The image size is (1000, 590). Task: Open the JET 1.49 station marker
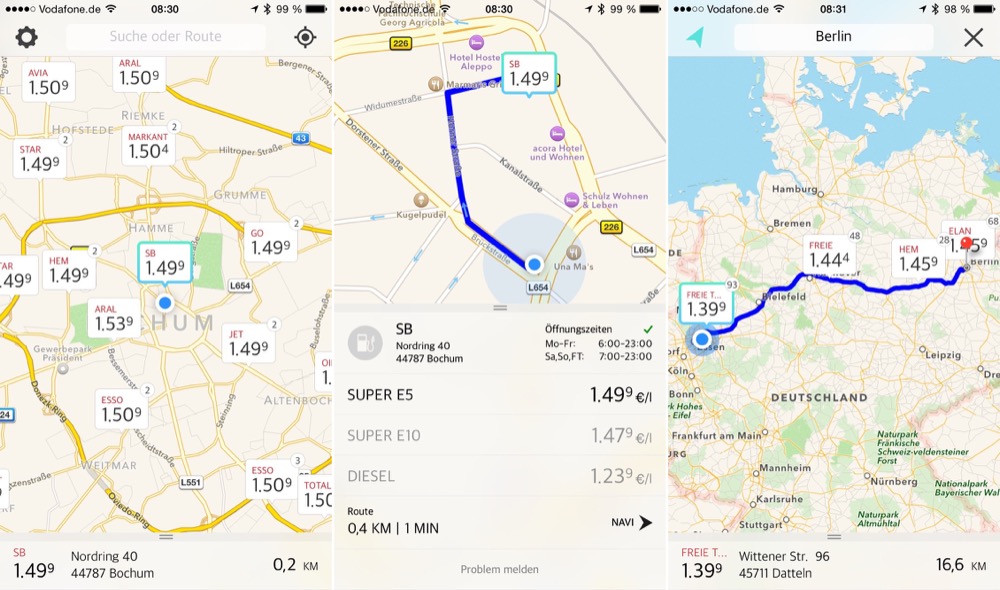click(x=247, y=343)
